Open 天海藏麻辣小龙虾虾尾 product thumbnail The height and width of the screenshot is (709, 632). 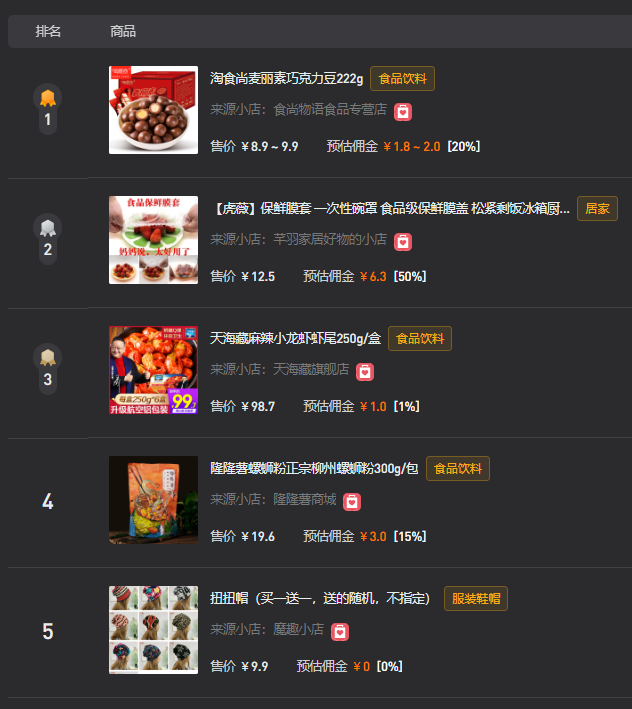(x=153, y=370)
